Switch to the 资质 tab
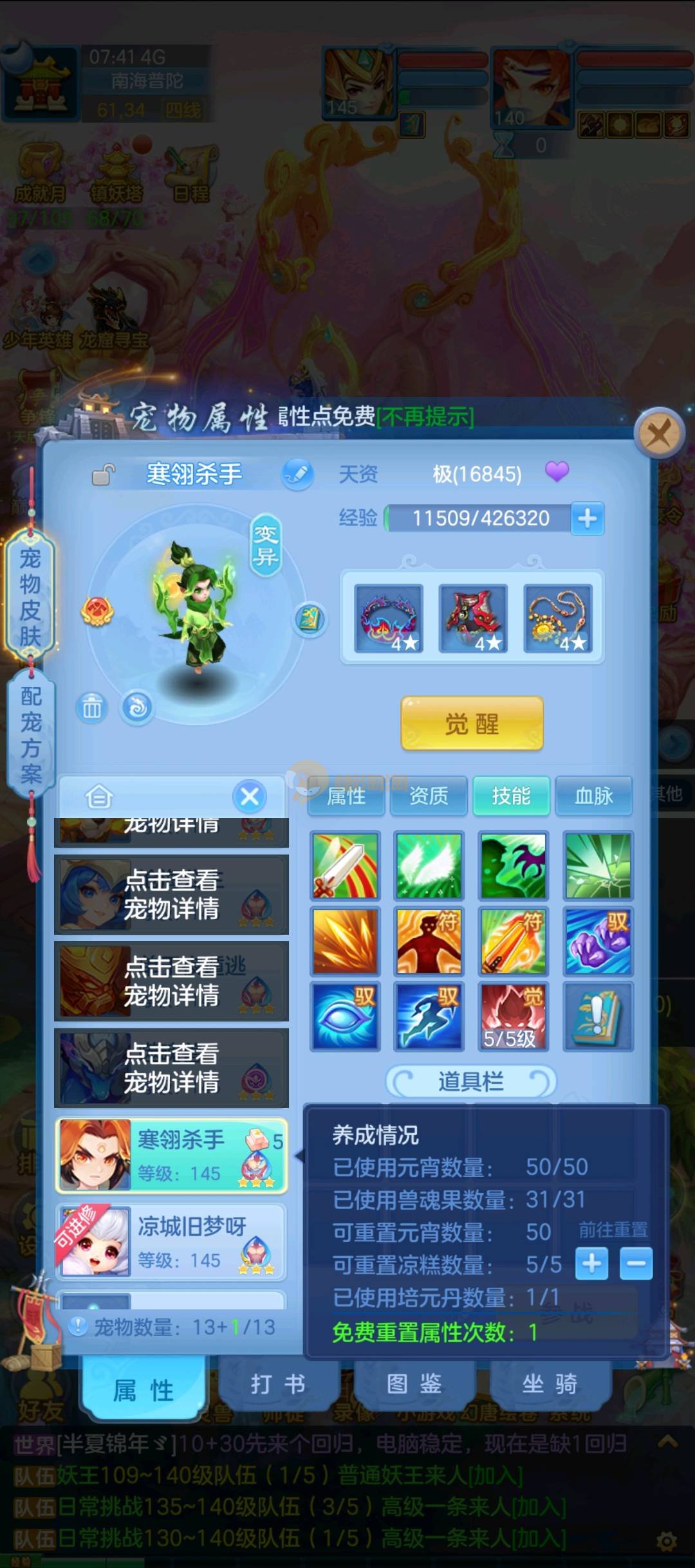This screenshot has height=1568, width=695. 429,796
